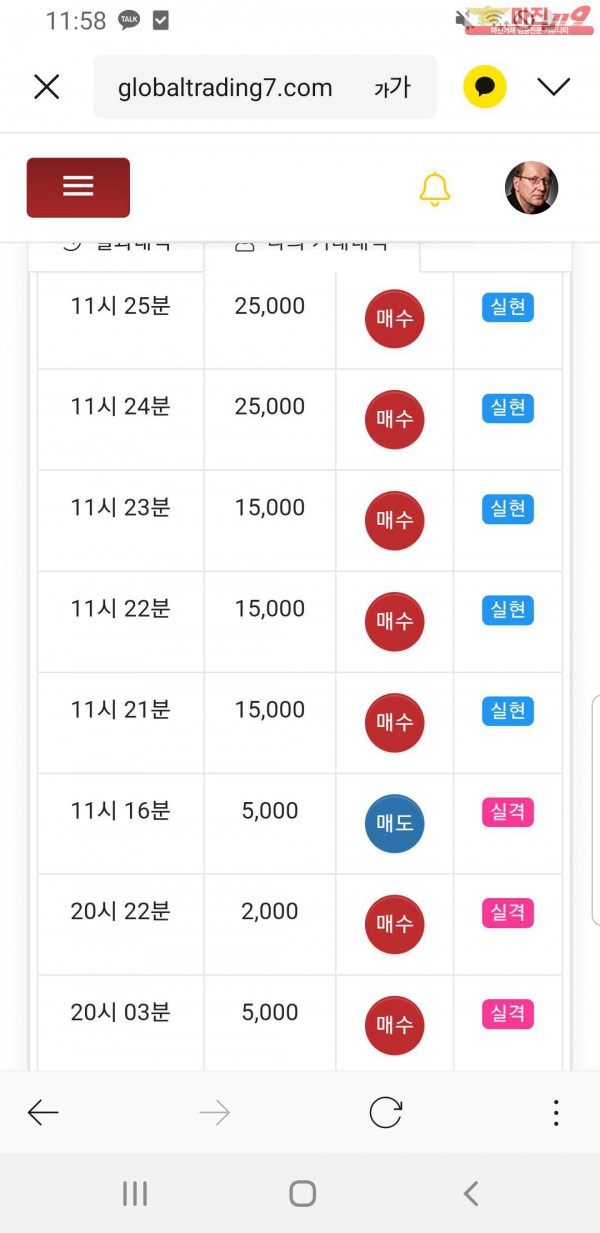Image resolution: width=600 pixels, height=1233 pixels.
Task: Tap the globaltrading7.com address bar
Action: (x=225, y=88)
